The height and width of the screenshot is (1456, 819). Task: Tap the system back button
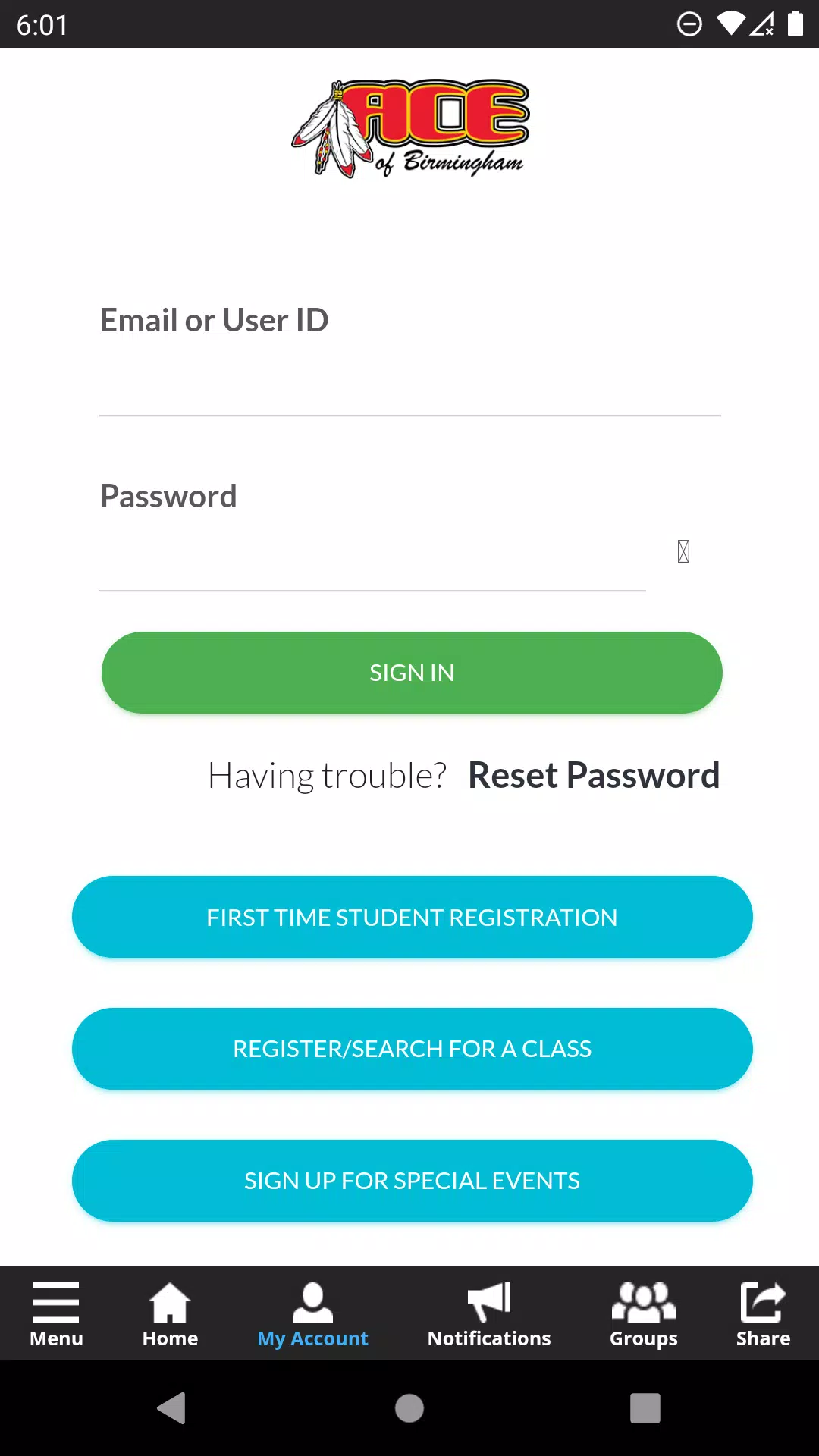click(172, 1408)
